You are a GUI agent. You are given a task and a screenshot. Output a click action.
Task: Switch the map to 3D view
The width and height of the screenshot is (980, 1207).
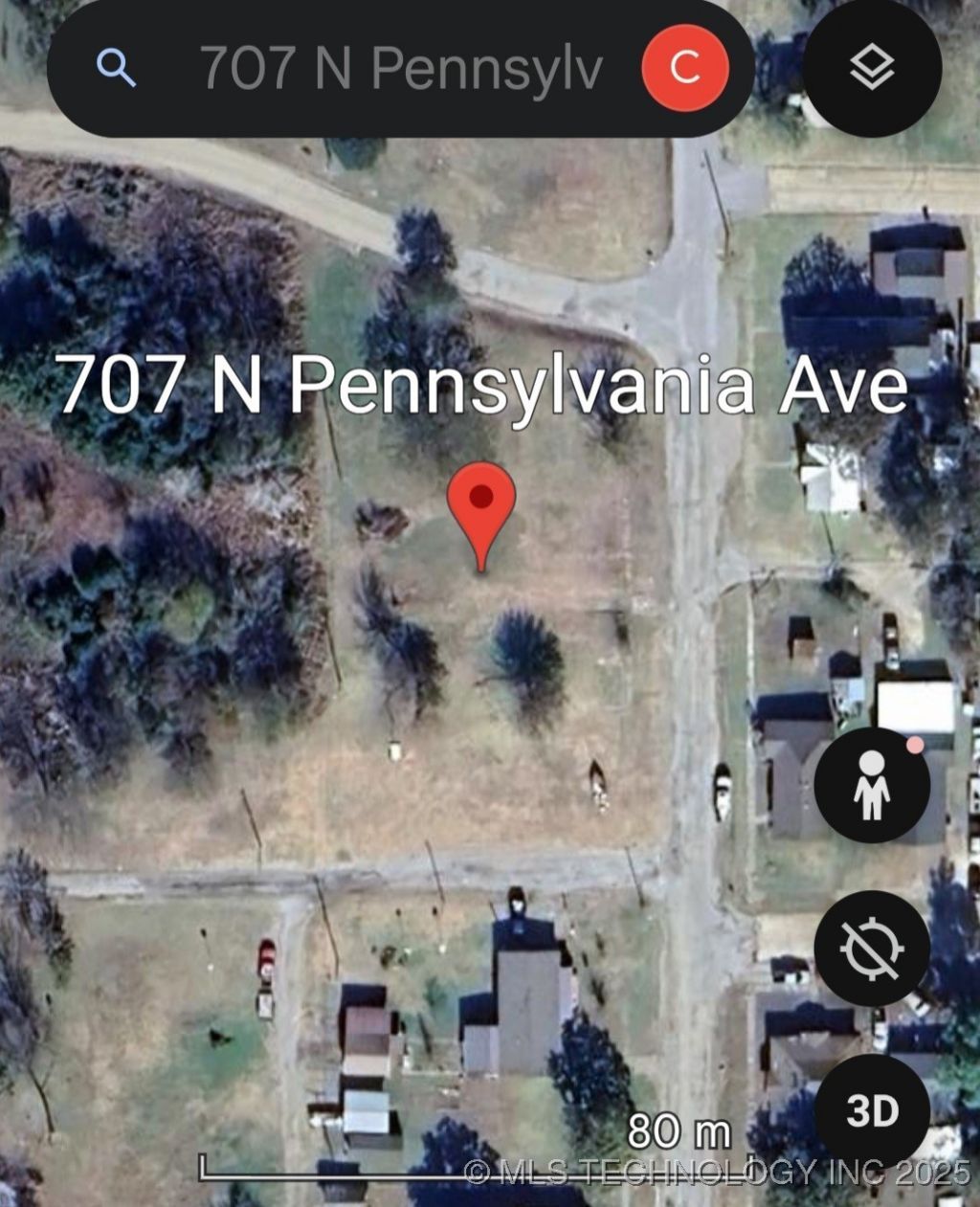(x=871, y=1110)
